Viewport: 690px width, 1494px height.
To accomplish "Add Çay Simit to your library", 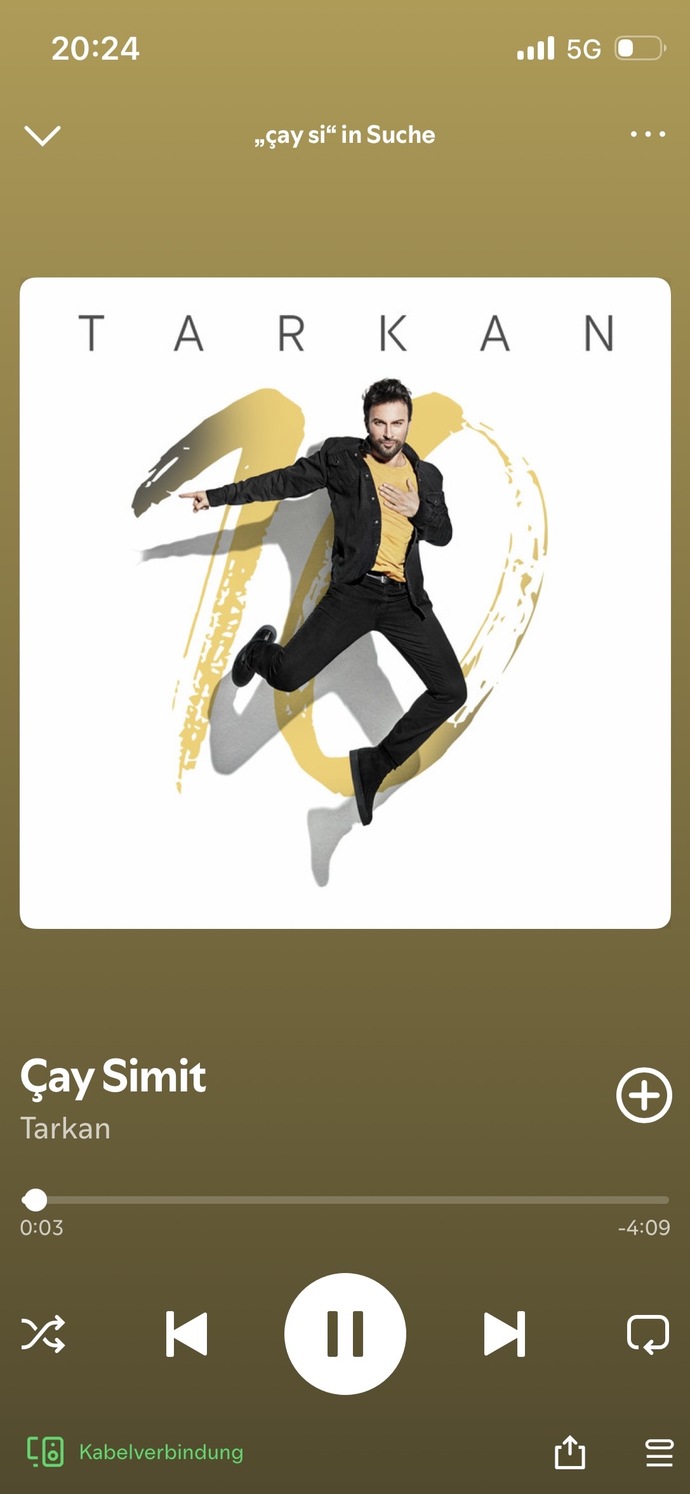I will 643,1096.
